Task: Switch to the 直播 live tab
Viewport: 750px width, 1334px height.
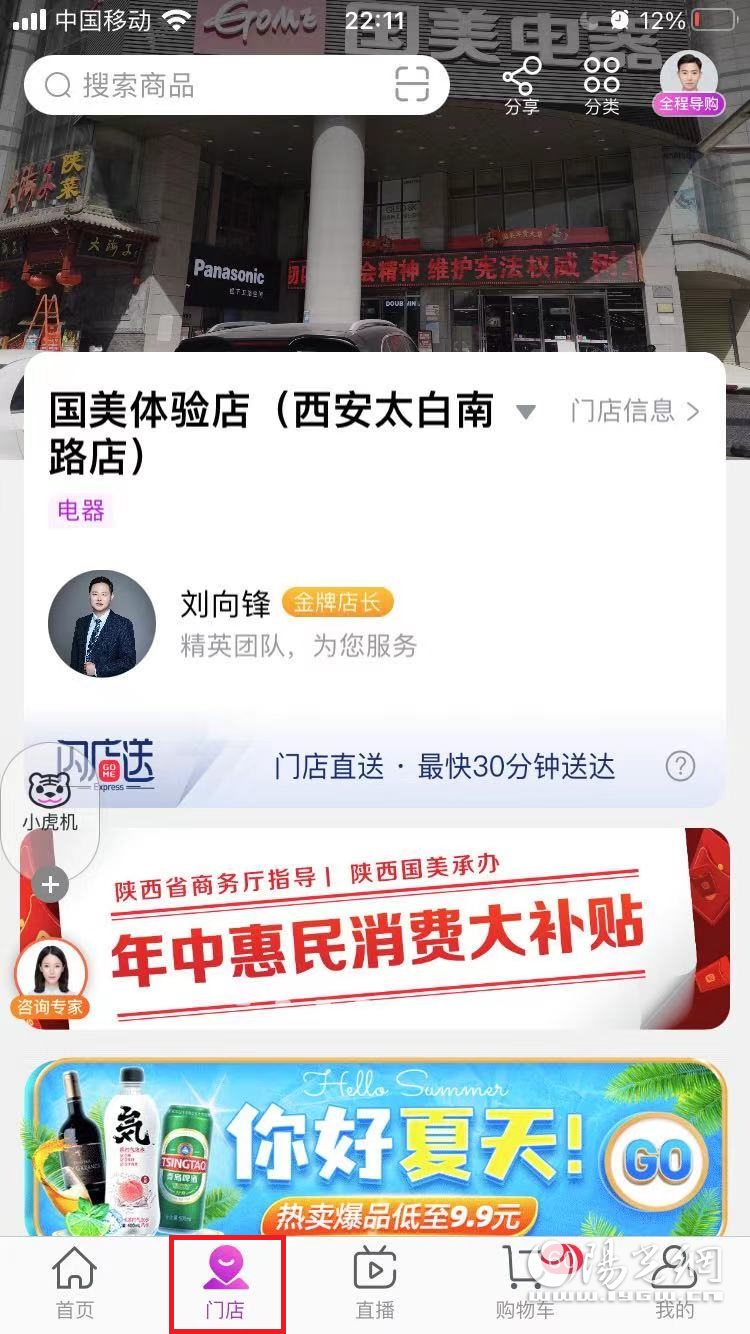Action: (x=375, y=1282)
